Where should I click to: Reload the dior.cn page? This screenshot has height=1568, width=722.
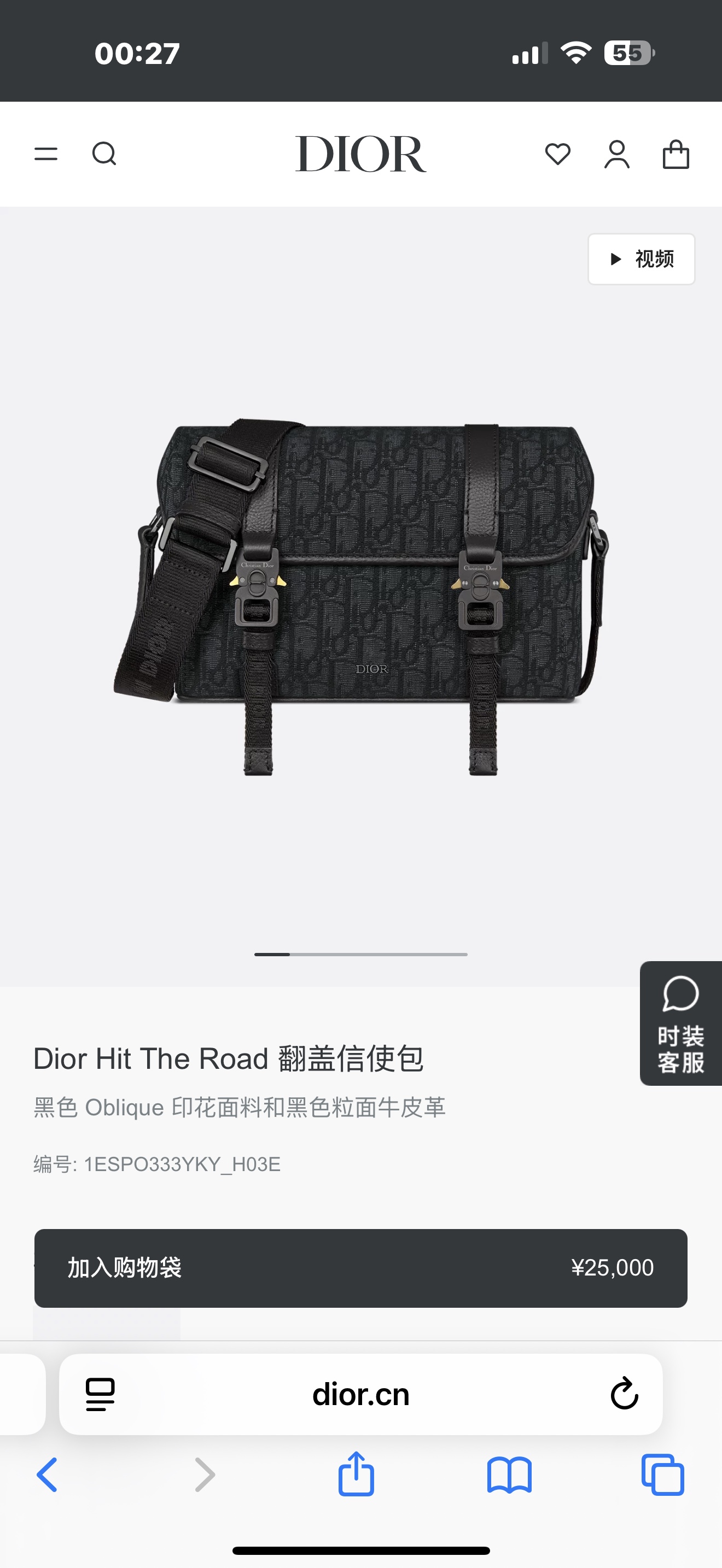tap(624, 1394)
